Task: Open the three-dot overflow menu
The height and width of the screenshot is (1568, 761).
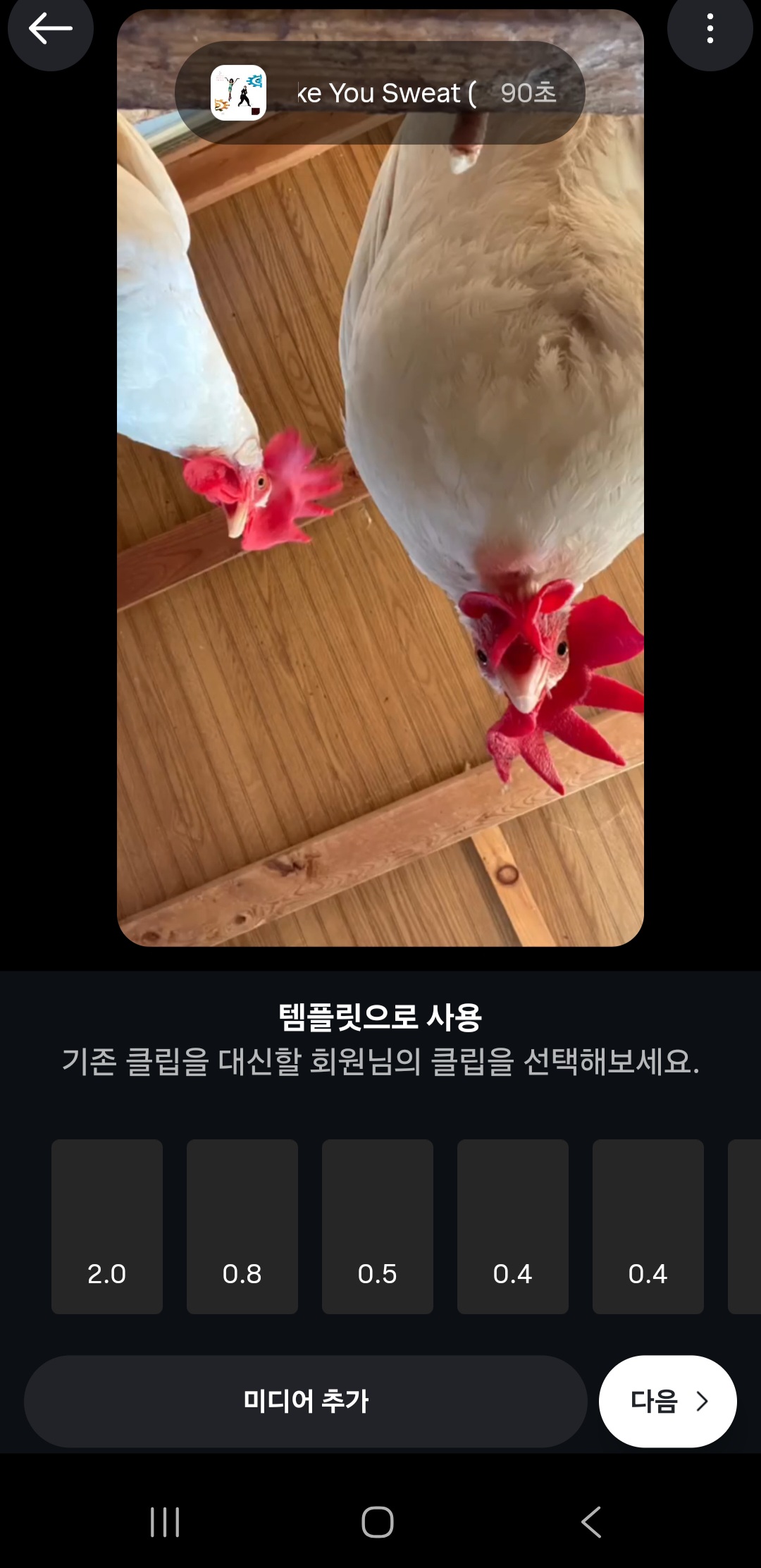Action: pos(710,29)
